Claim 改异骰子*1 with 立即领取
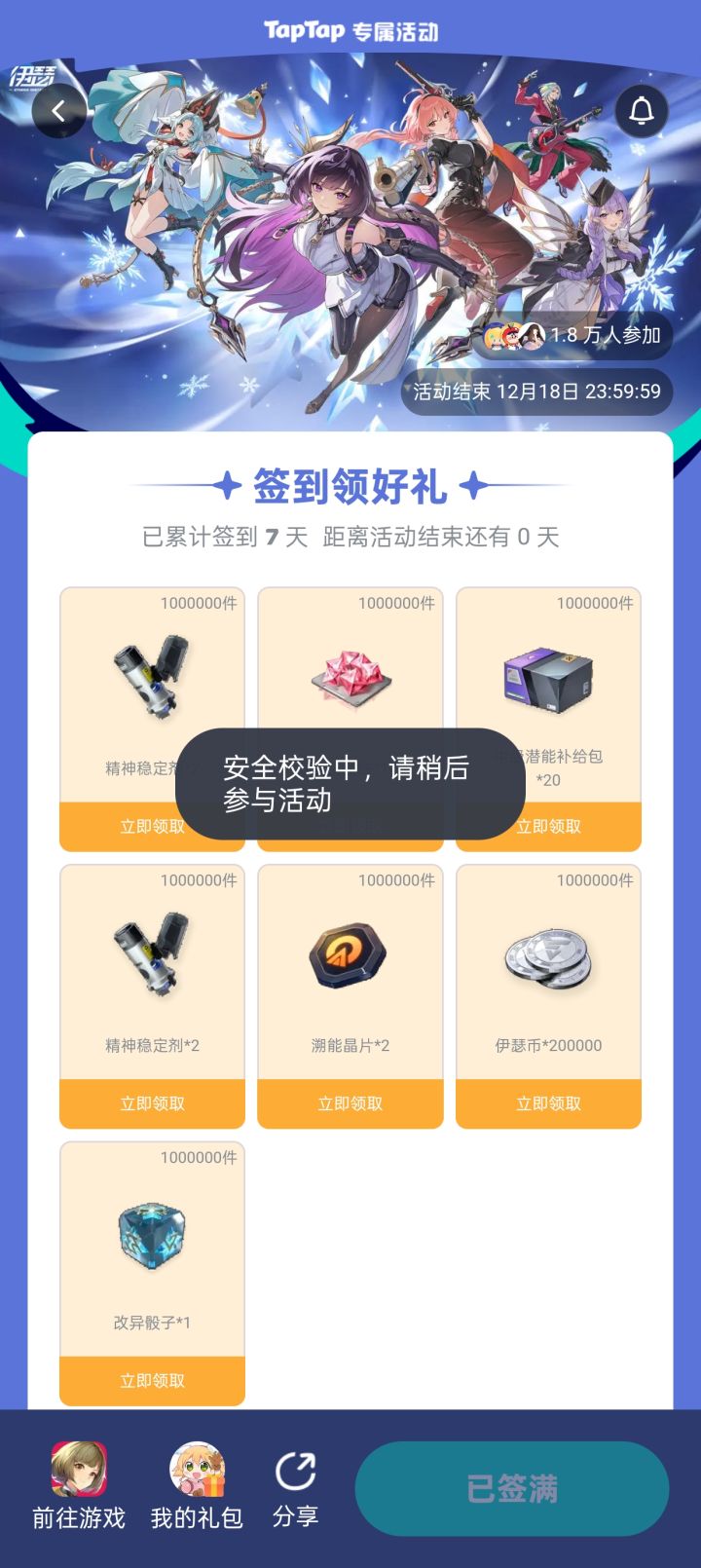The width and height of the screenshot is (701, 1568). click(x=151, y=1381)
